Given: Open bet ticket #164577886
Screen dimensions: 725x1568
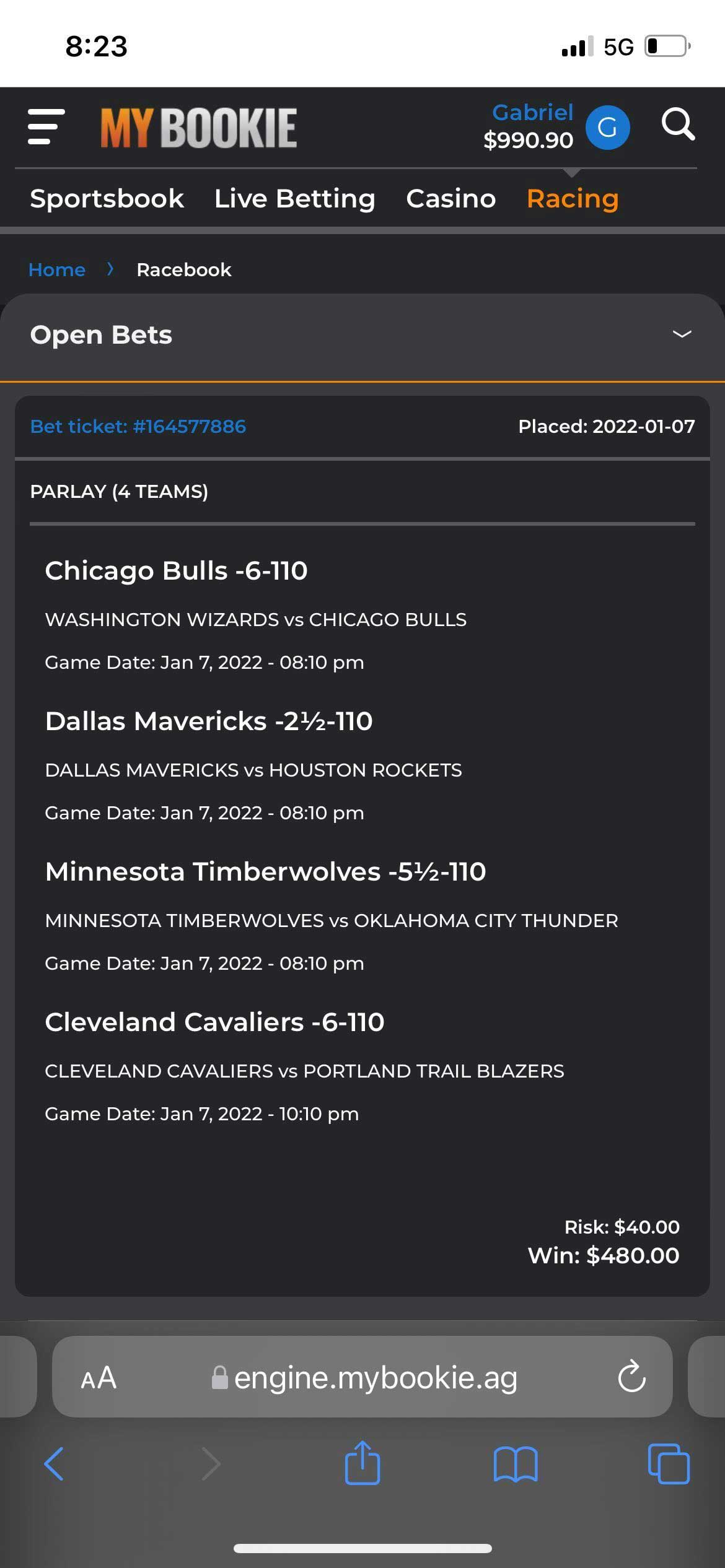Looking at the screenshot, I should 138,427.
